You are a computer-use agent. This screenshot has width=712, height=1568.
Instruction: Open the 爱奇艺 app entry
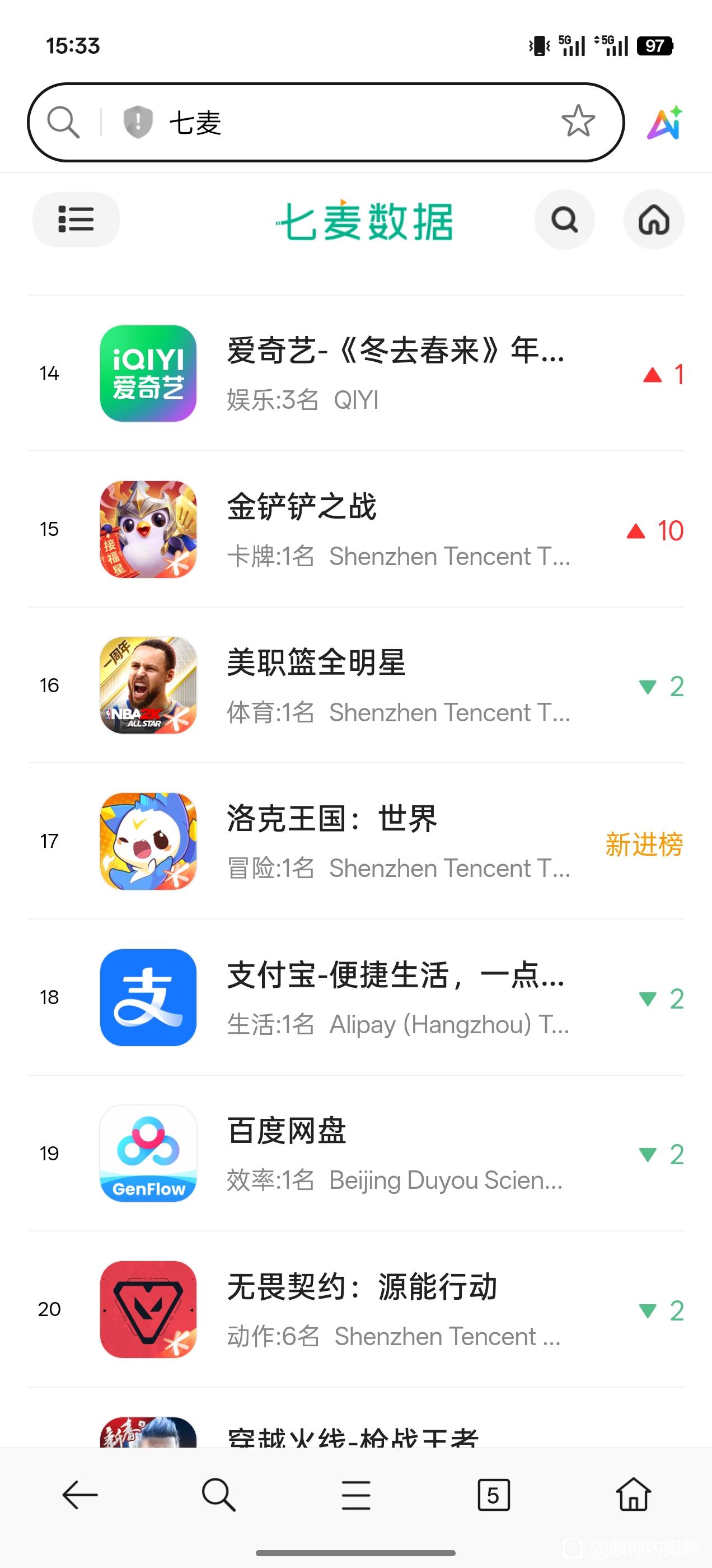(356, 373)
